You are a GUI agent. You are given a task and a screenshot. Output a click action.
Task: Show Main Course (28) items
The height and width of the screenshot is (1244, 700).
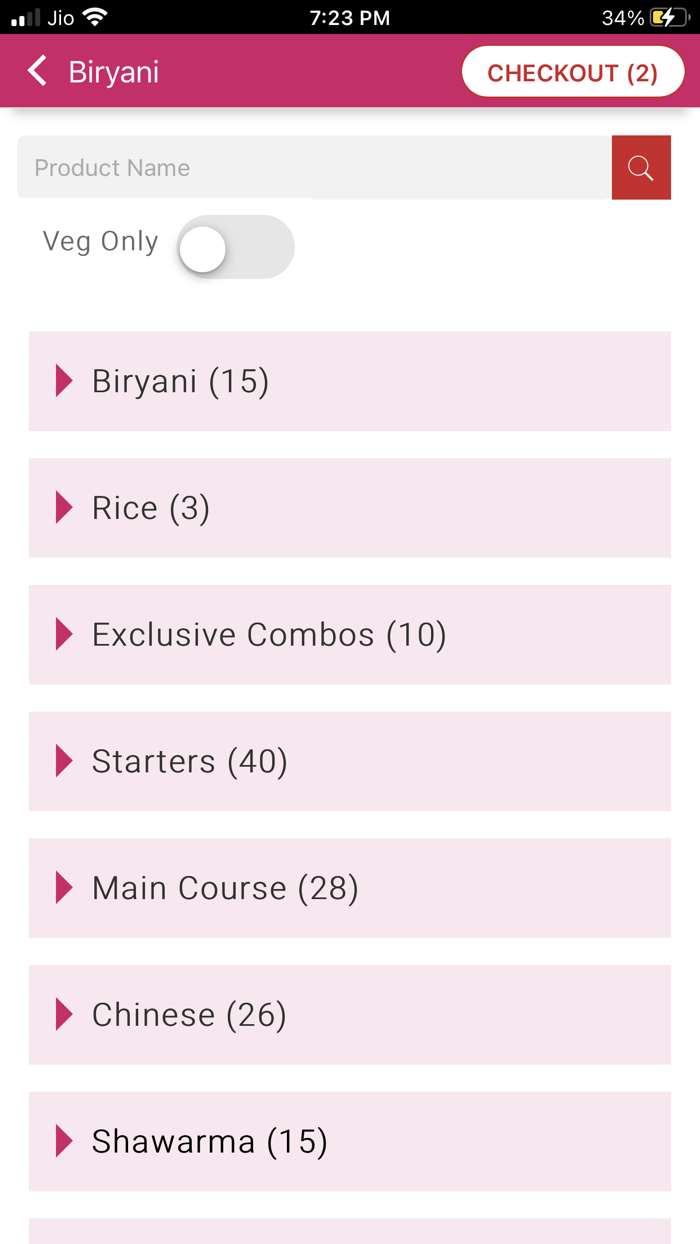point(349,888)
